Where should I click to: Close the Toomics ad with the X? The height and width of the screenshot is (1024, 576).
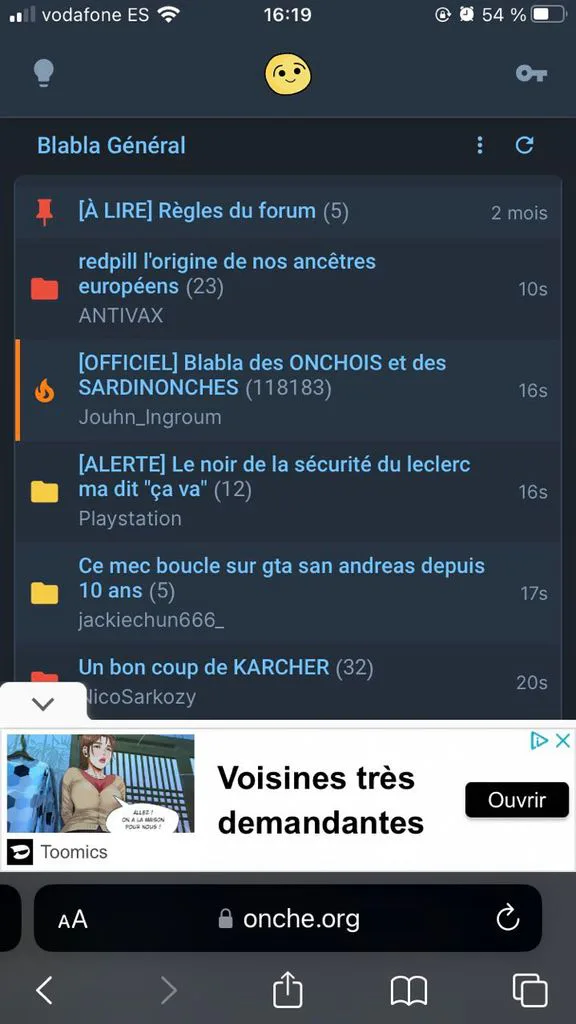tap(562, 741)
